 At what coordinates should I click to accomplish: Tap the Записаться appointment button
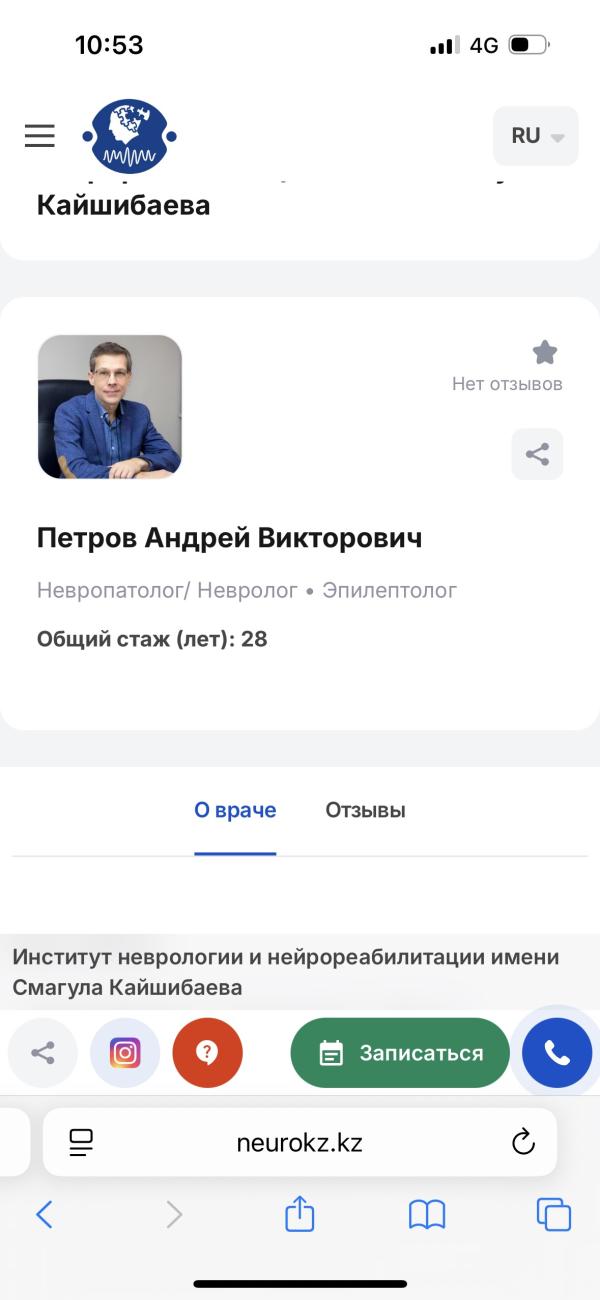point(400,1053)
